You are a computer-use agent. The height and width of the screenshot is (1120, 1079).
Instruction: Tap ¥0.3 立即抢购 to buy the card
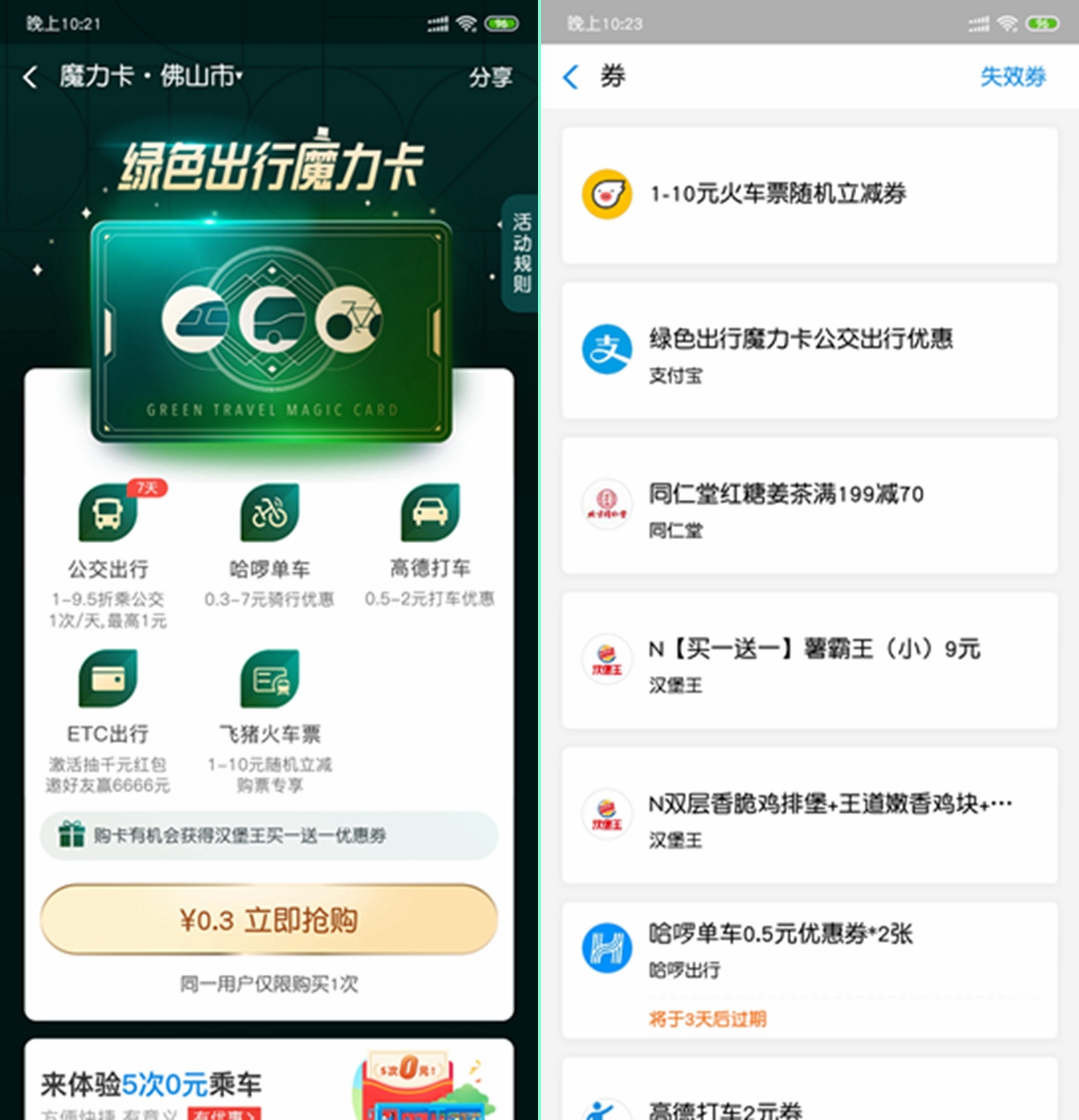tap(269, 920)
